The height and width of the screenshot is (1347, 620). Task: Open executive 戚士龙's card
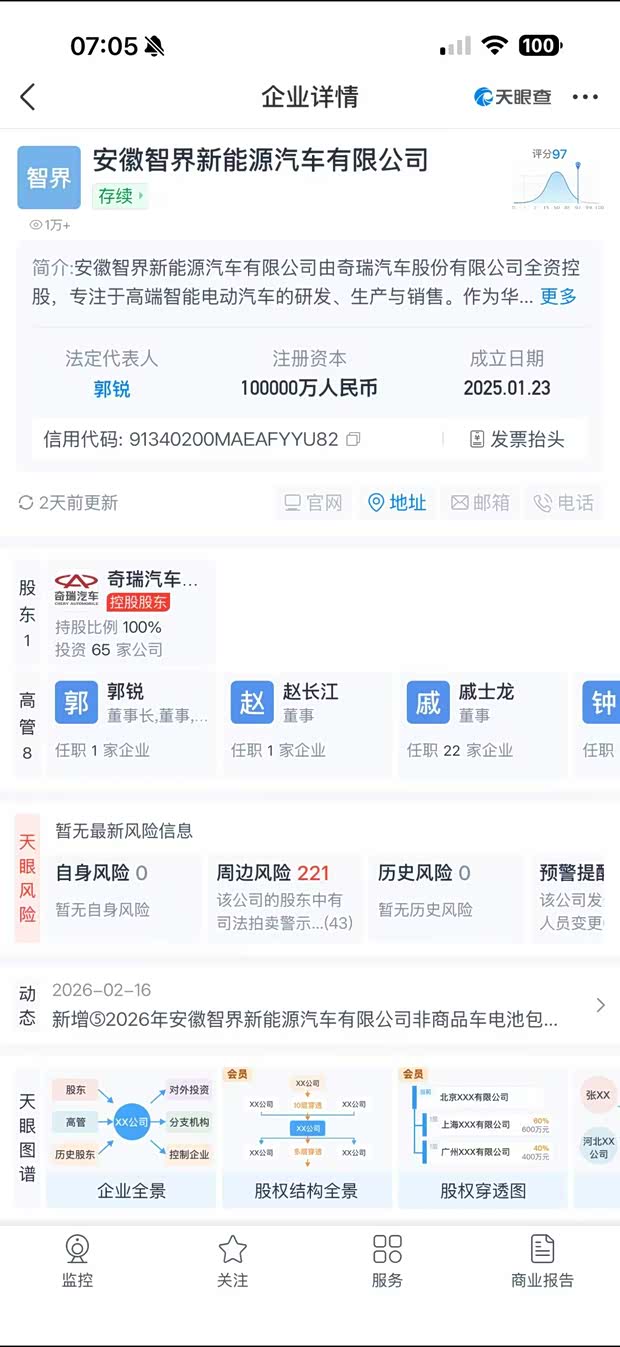(x=481, y=720)
